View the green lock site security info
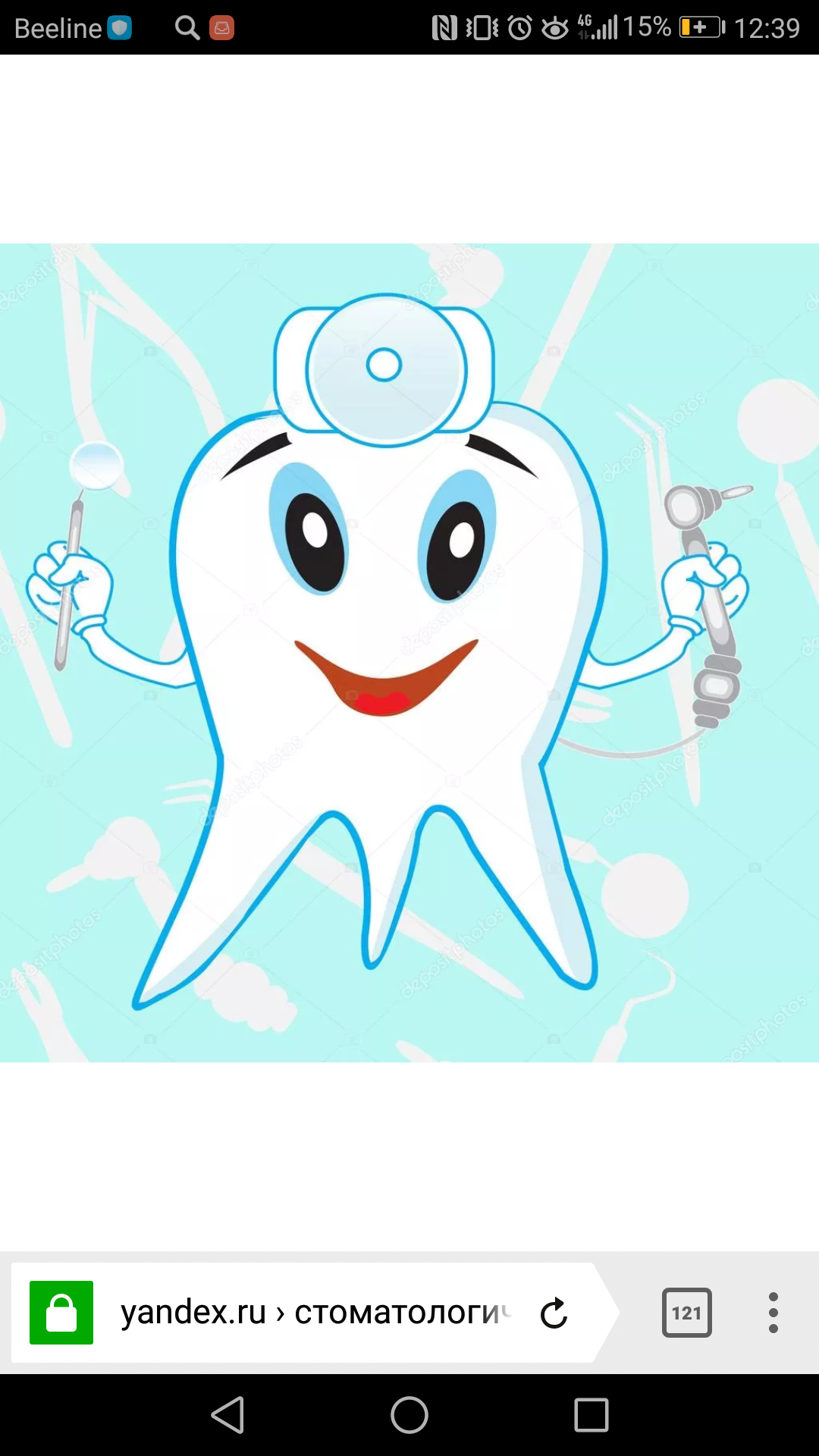The height and width of the screenshot is (1456, 819). 61,1313
